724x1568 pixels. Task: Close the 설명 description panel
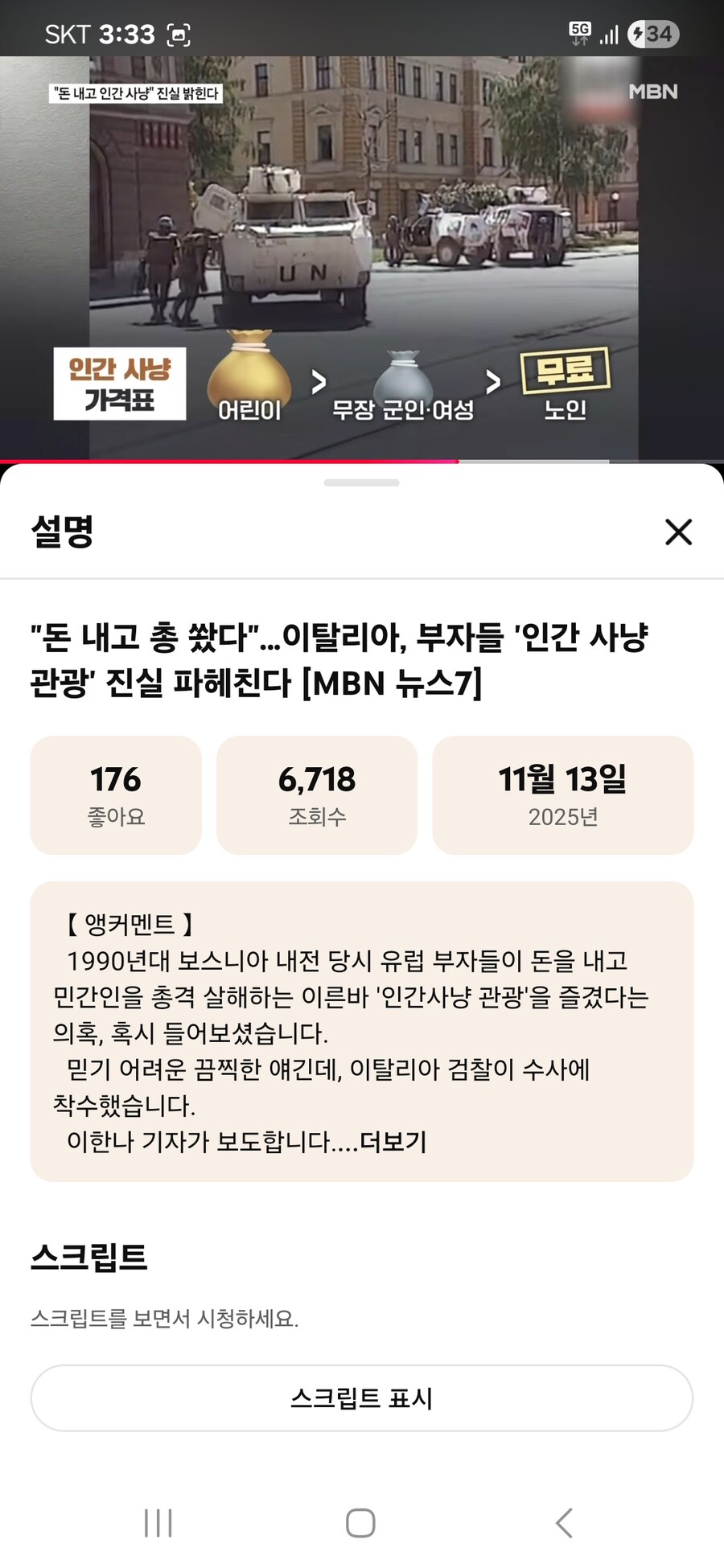tap(678, 532)
